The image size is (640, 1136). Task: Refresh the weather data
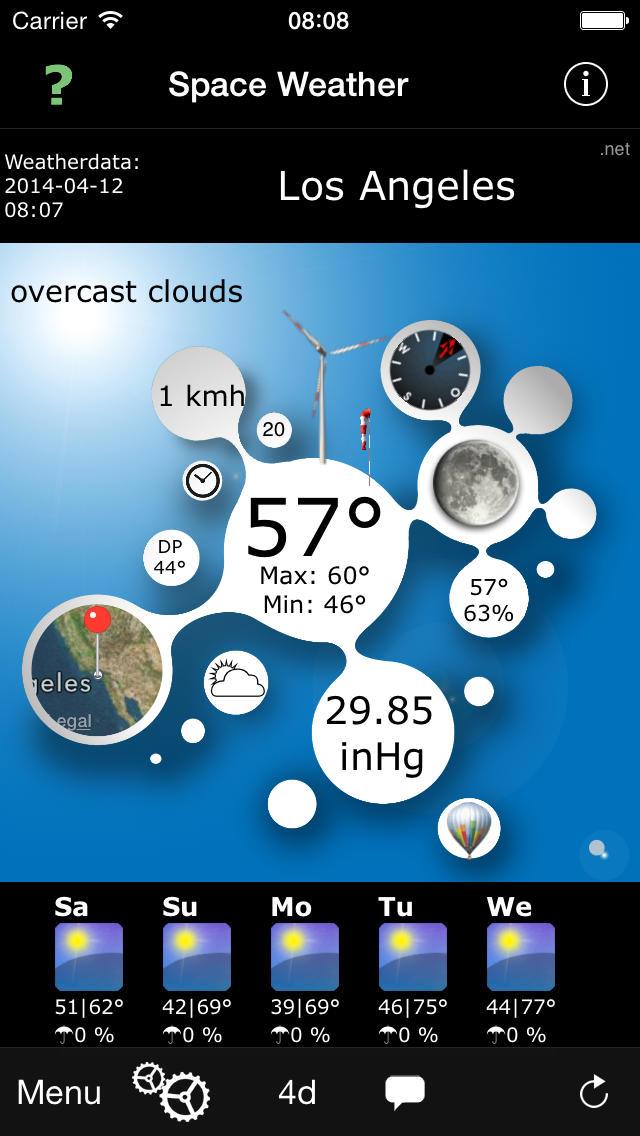(593, 1092)
